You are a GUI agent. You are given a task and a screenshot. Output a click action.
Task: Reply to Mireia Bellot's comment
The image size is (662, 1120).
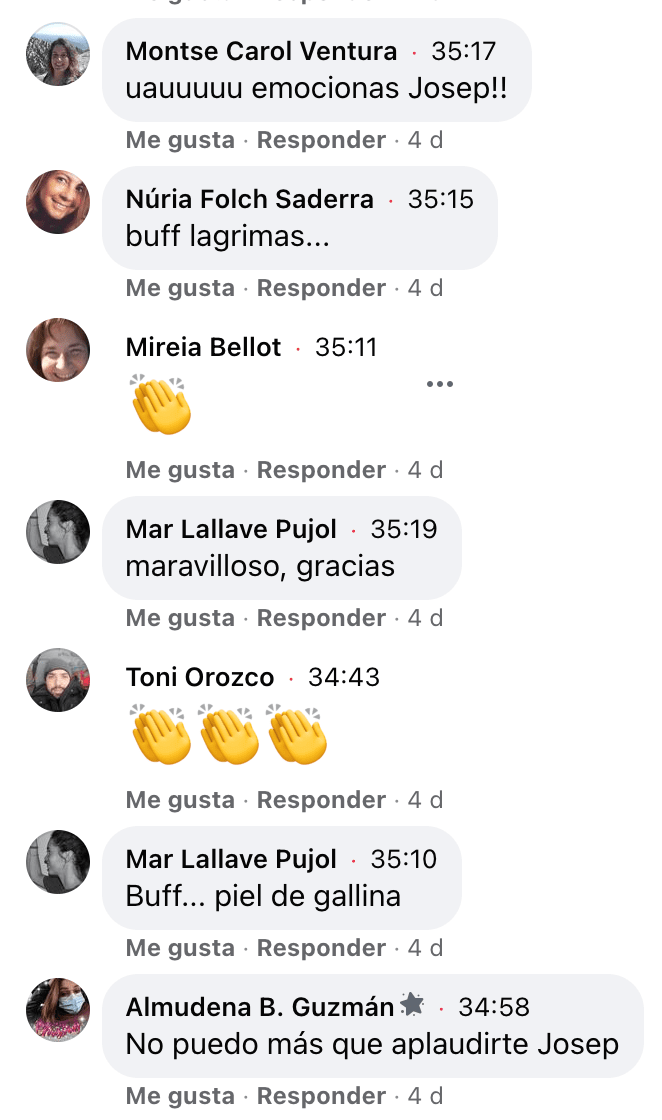point(321,470)
